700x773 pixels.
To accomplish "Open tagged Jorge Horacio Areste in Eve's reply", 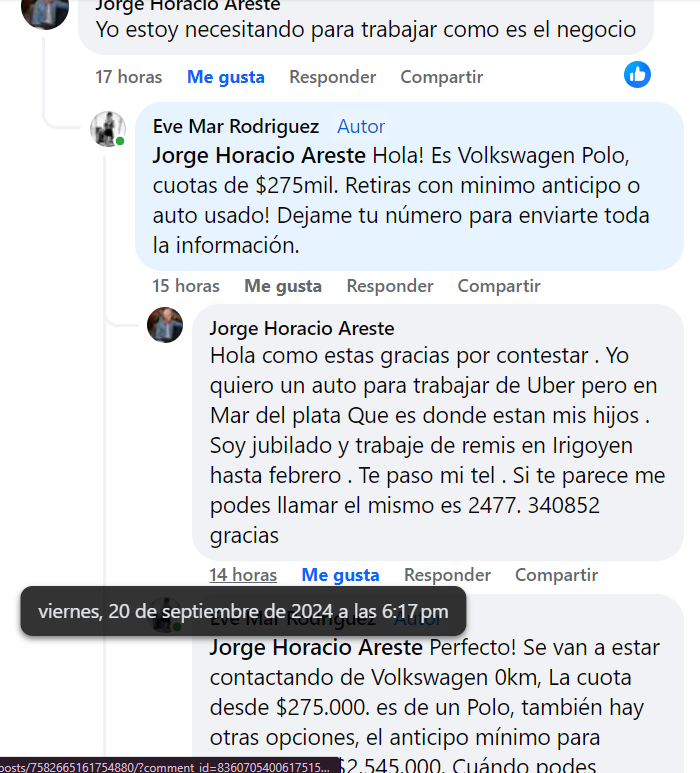I will click(x=259, y=156).
